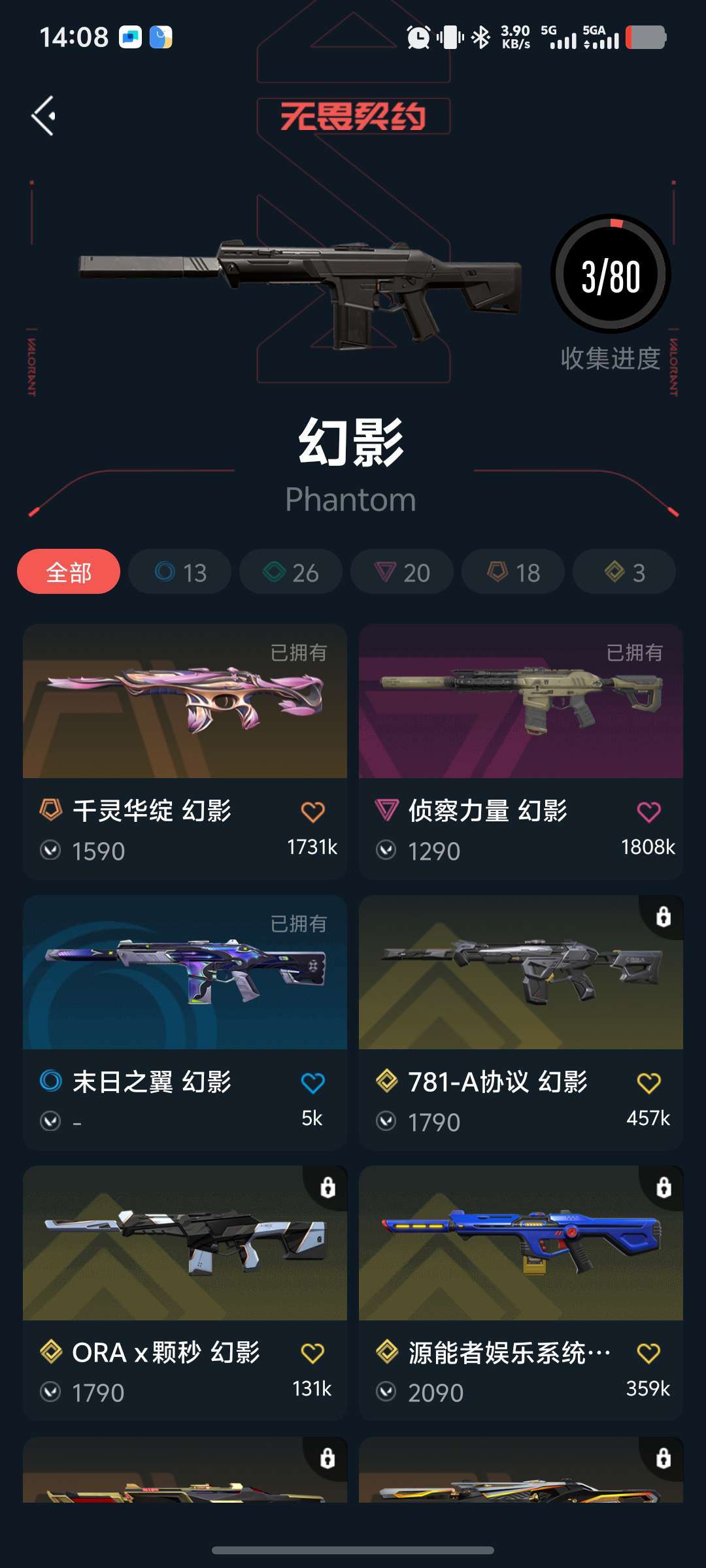Expand the filter group labeled 3
Viewport: 706px width, 1568px height.
point(623,571)
